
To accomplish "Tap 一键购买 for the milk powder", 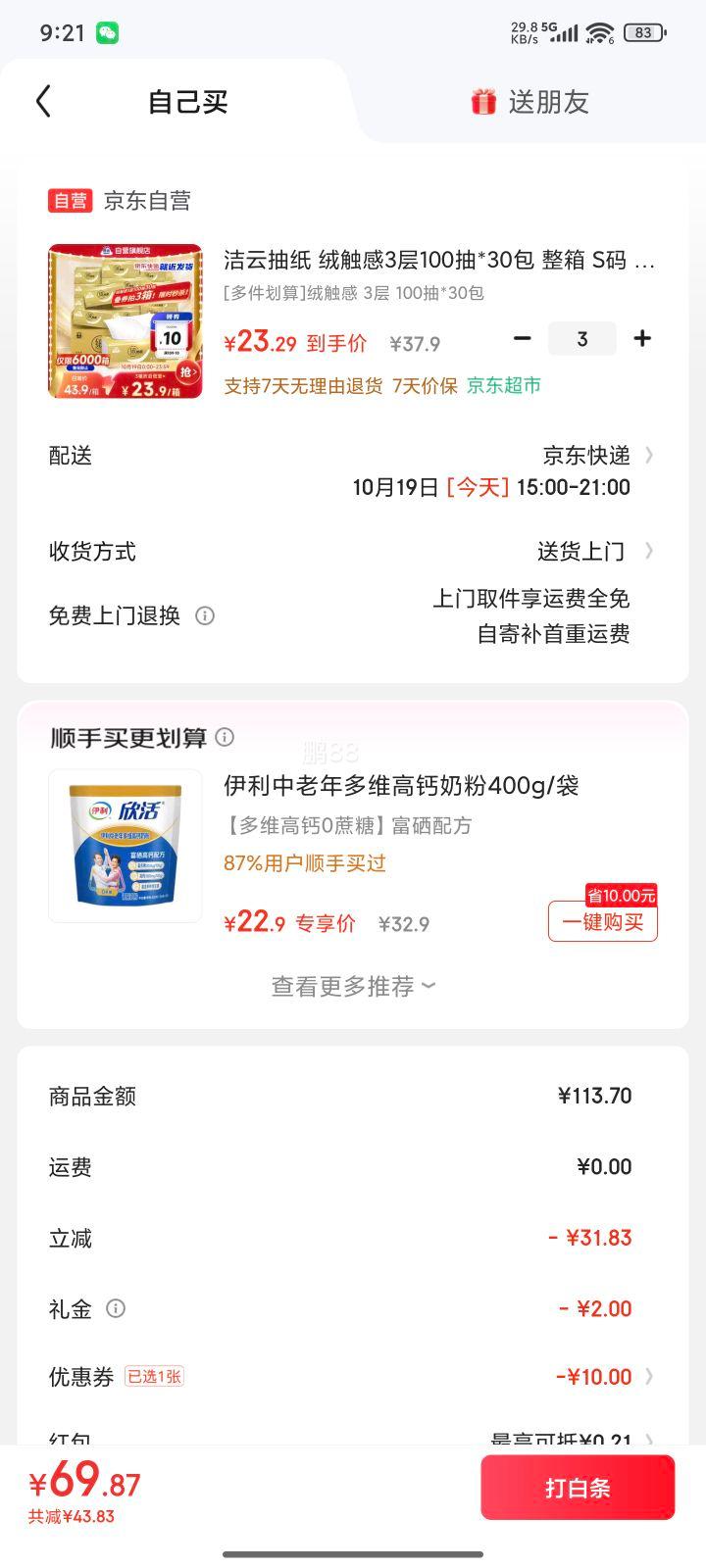I will [x=602, y=922].
